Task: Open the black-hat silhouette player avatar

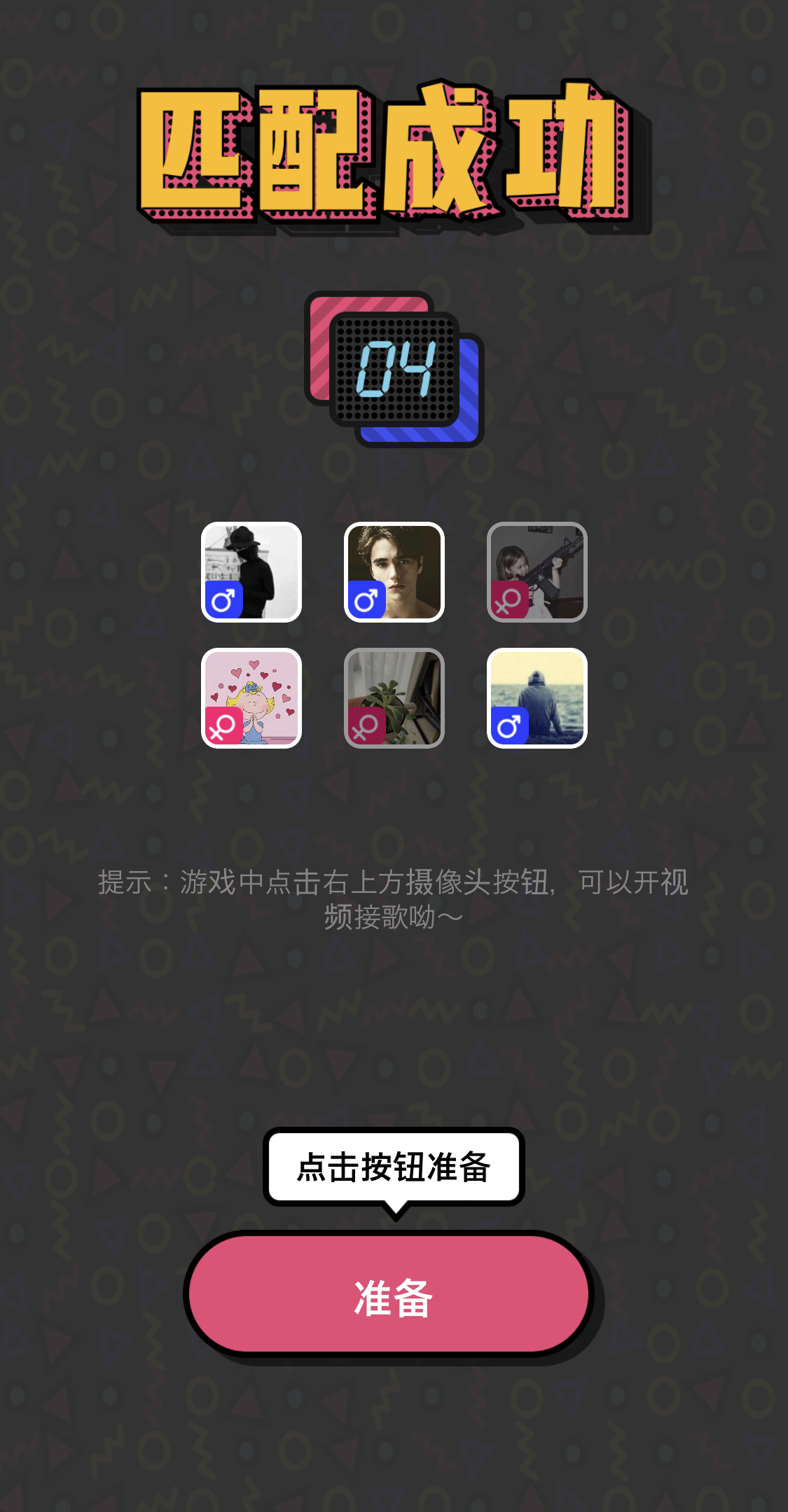Action: coord(251,571)
